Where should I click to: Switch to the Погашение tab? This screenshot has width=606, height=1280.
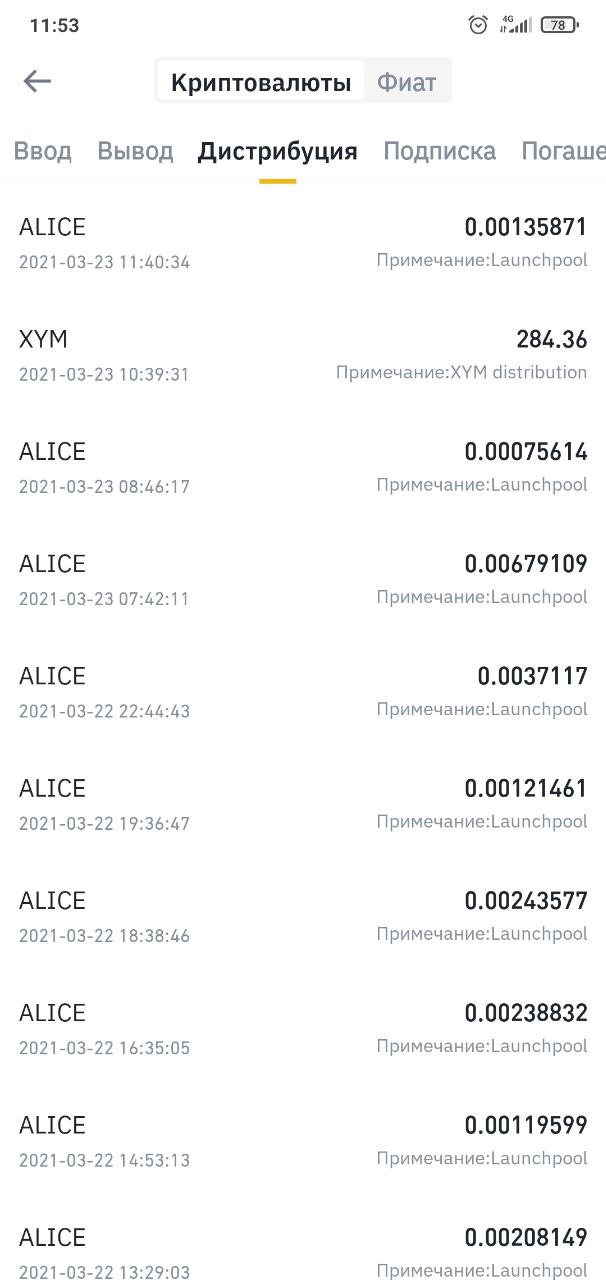click(x=563, y=151)
